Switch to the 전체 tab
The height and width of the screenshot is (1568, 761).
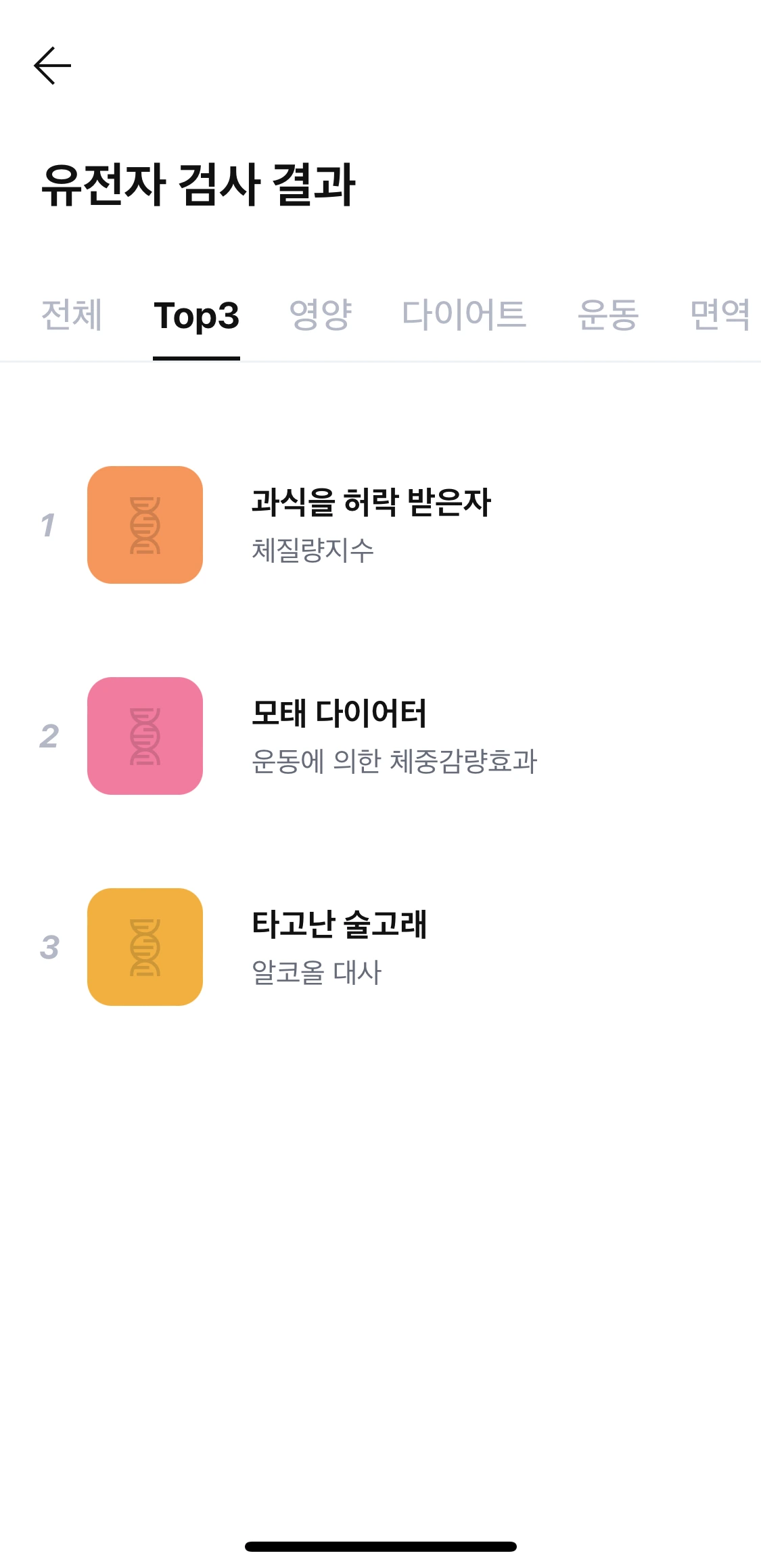pyautogui.click(x=72, y=315)
